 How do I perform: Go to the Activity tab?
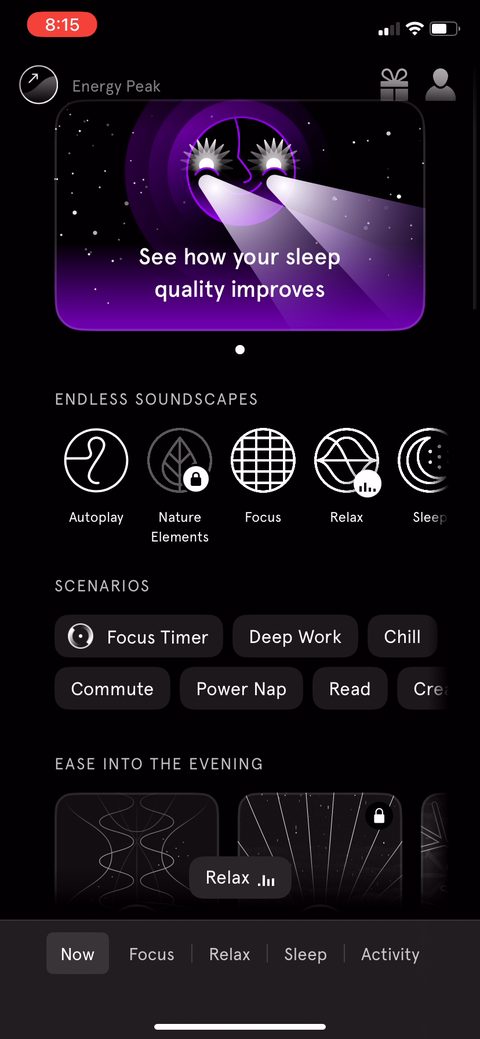coord(390,954)
